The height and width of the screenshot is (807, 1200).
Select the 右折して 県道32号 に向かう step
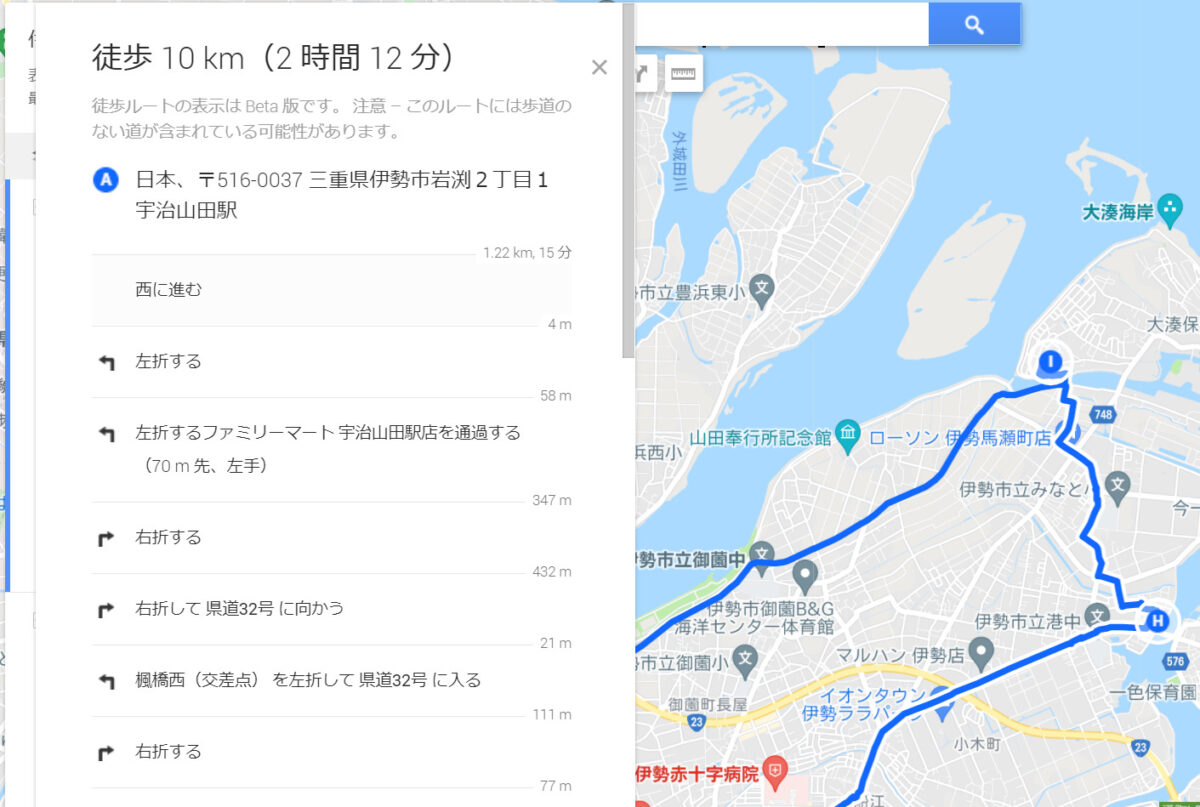coord(330,608)
